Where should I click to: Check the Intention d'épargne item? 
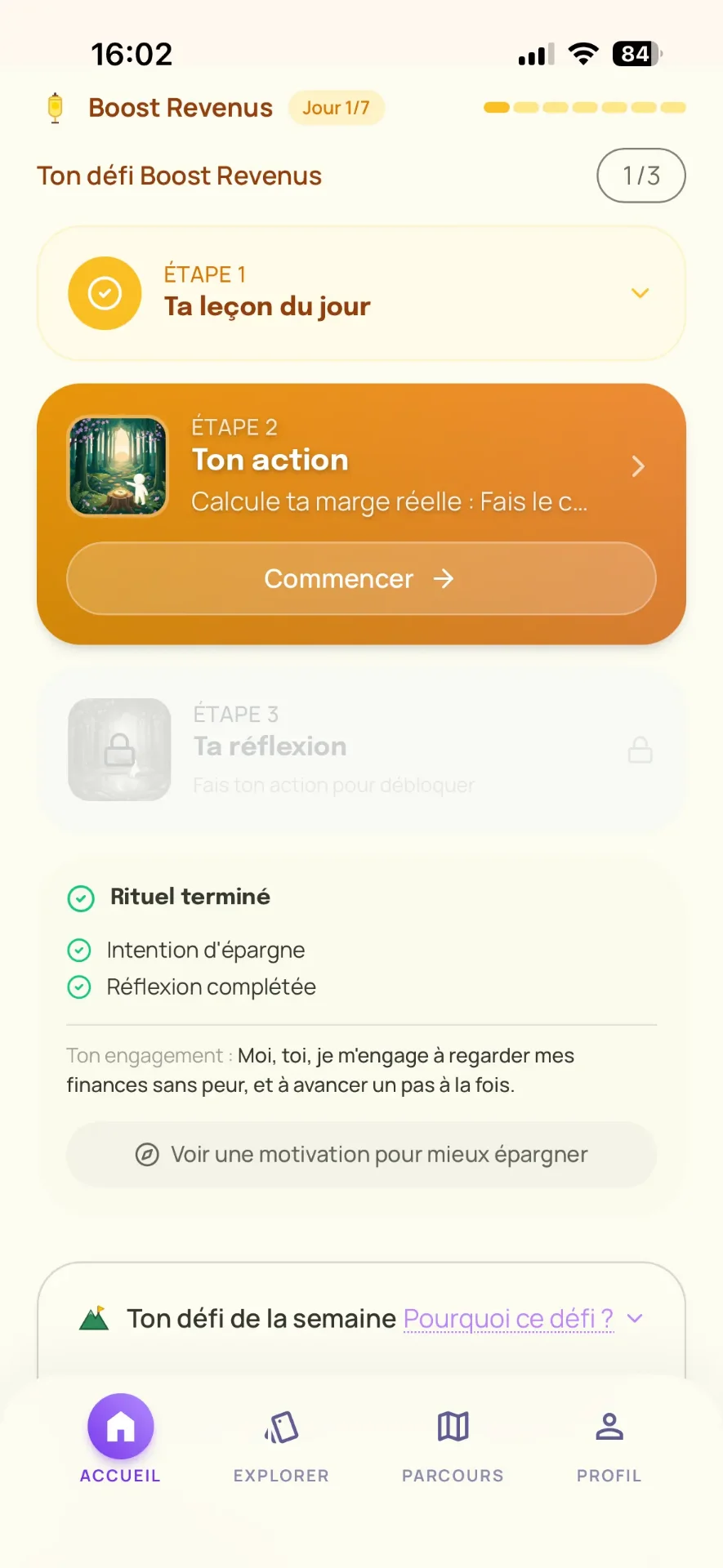coord(79,950)
